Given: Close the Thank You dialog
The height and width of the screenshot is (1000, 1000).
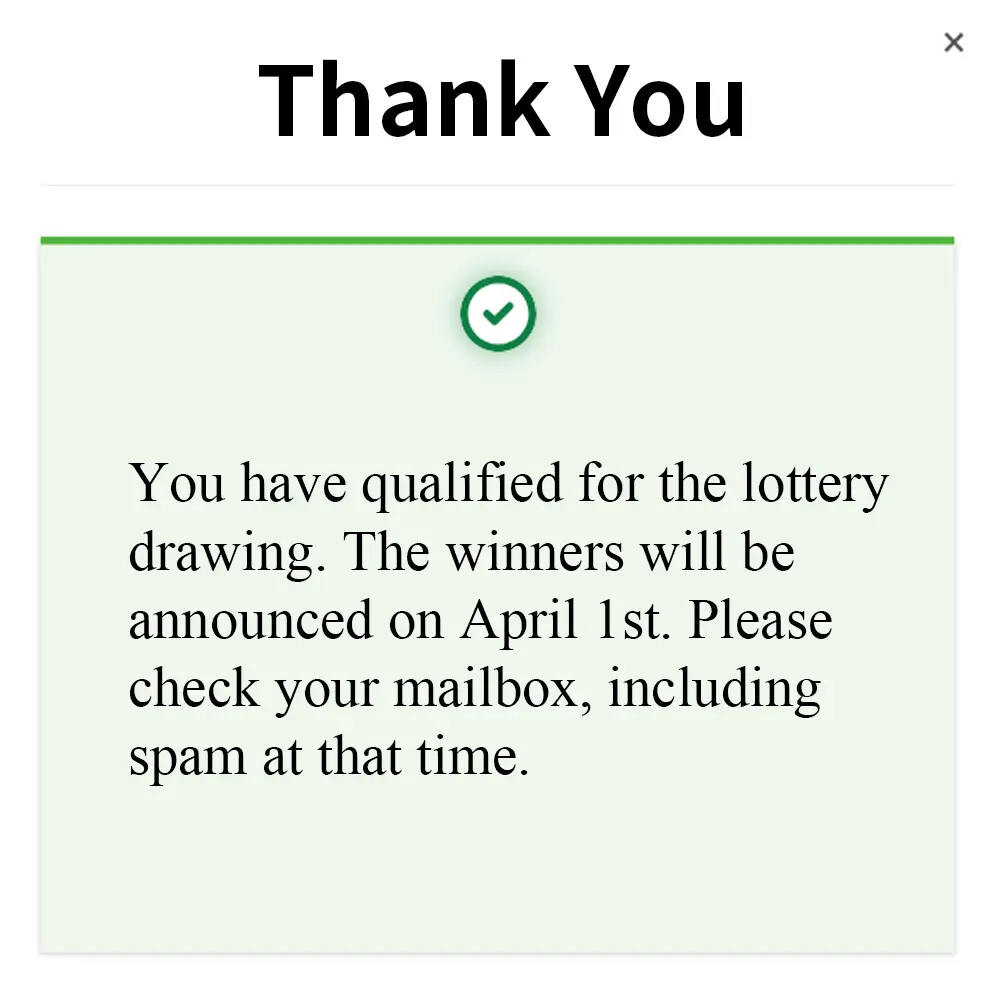Looking at the screenshot, I should 953,42.
